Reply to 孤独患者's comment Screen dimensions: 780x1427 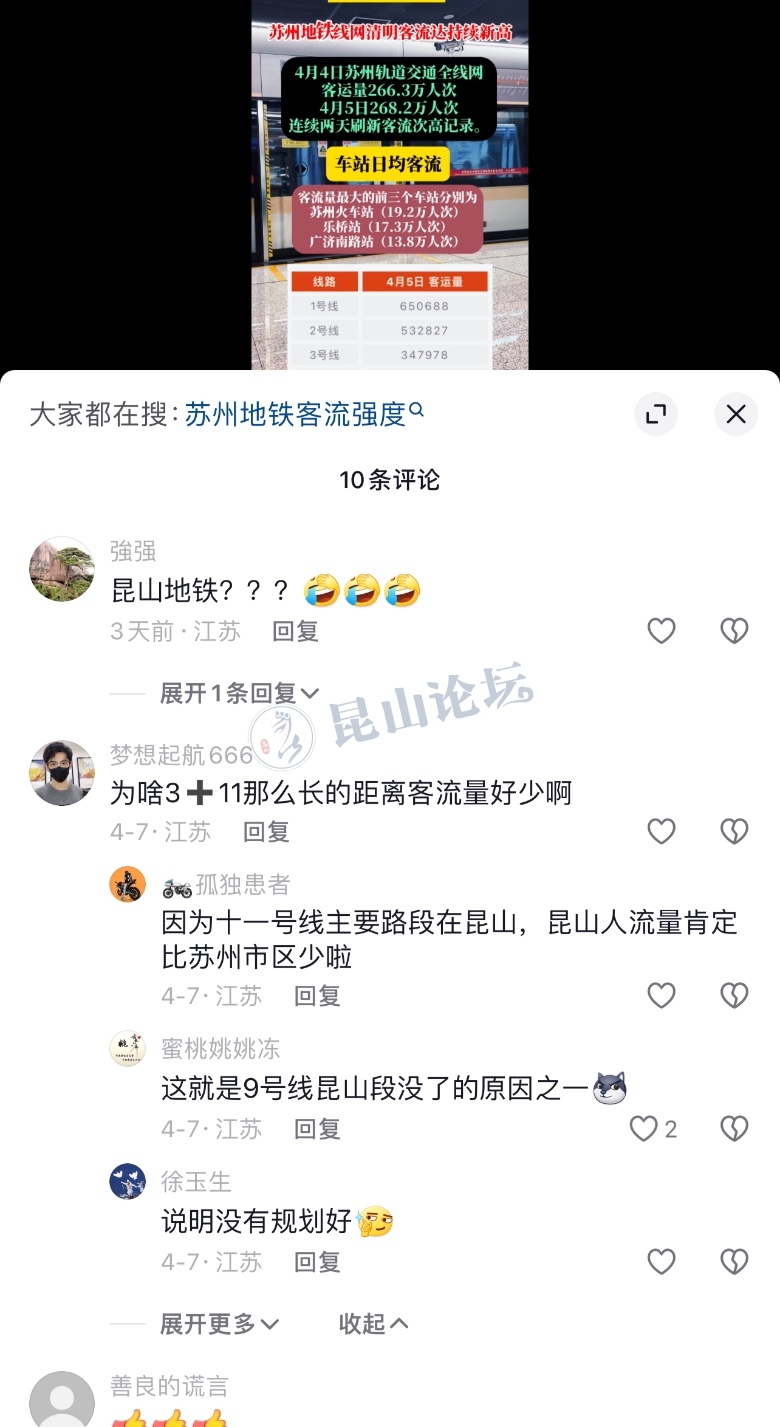(317, 996)
